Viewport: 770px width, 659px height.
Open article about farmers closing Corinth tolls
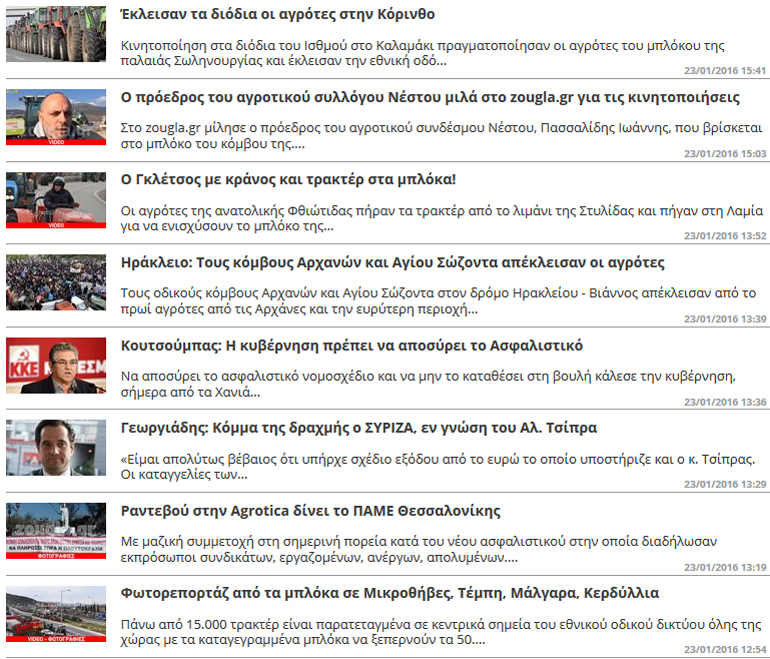coord(263,15)
